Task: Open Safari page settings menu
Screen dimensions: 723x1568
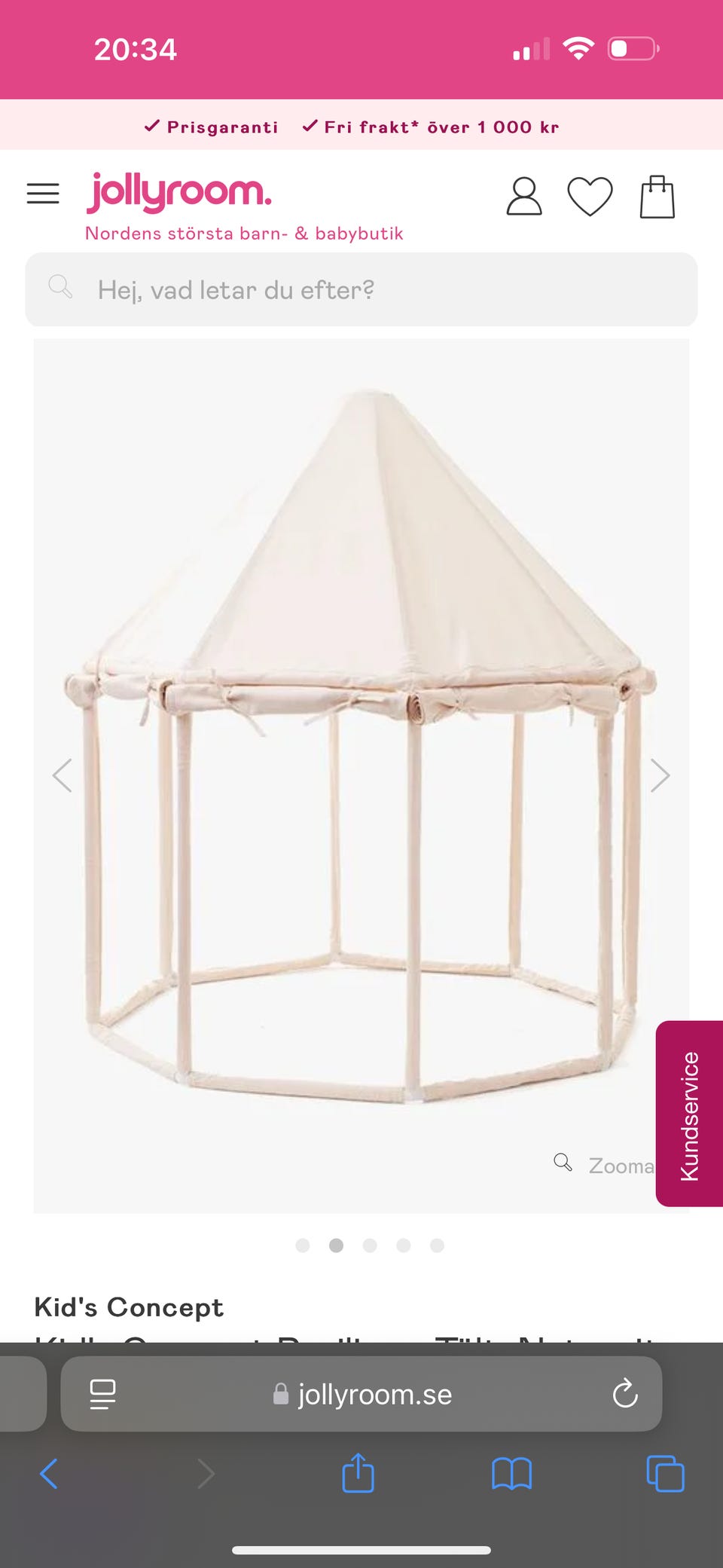Action: pos(102,1394)
